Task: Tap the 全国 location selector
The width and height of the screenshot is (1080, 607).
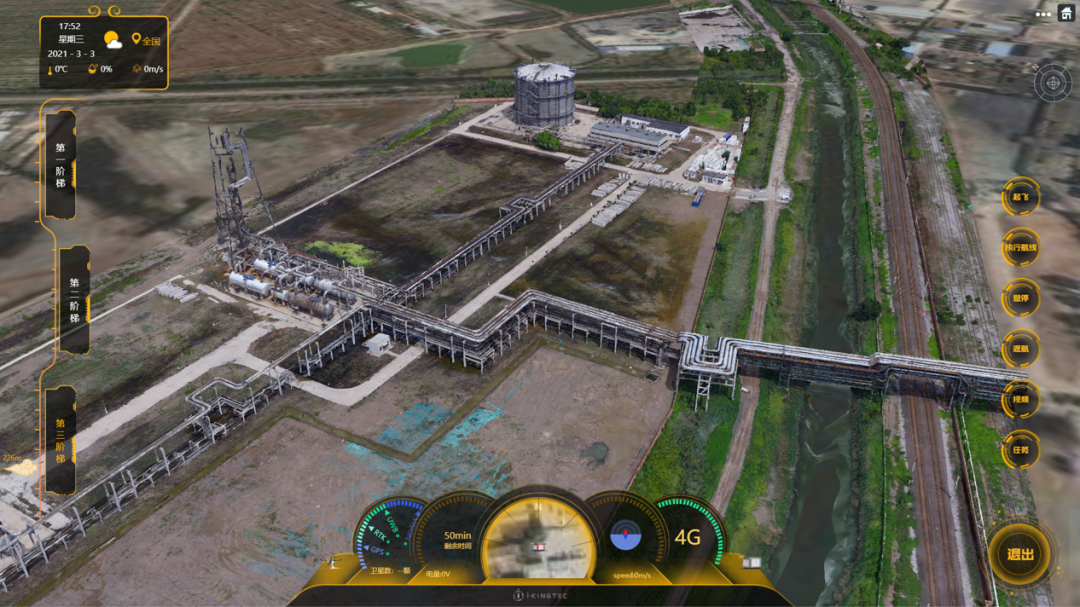Action: point(147,41)
